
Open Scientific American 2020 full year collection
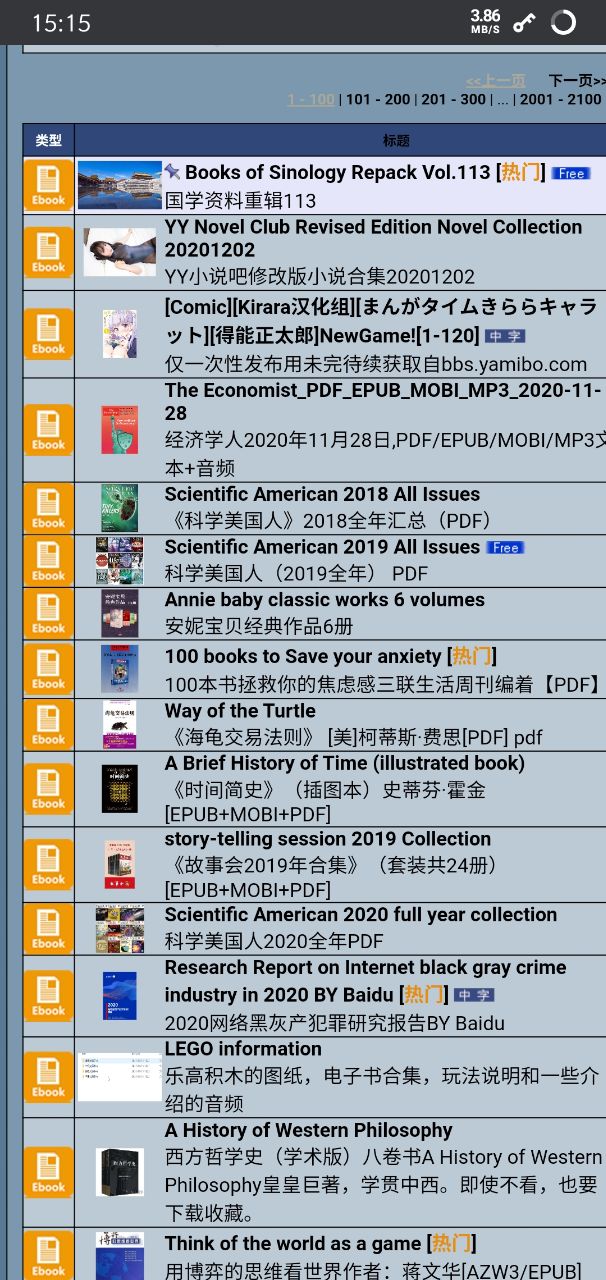click(360, 915)
